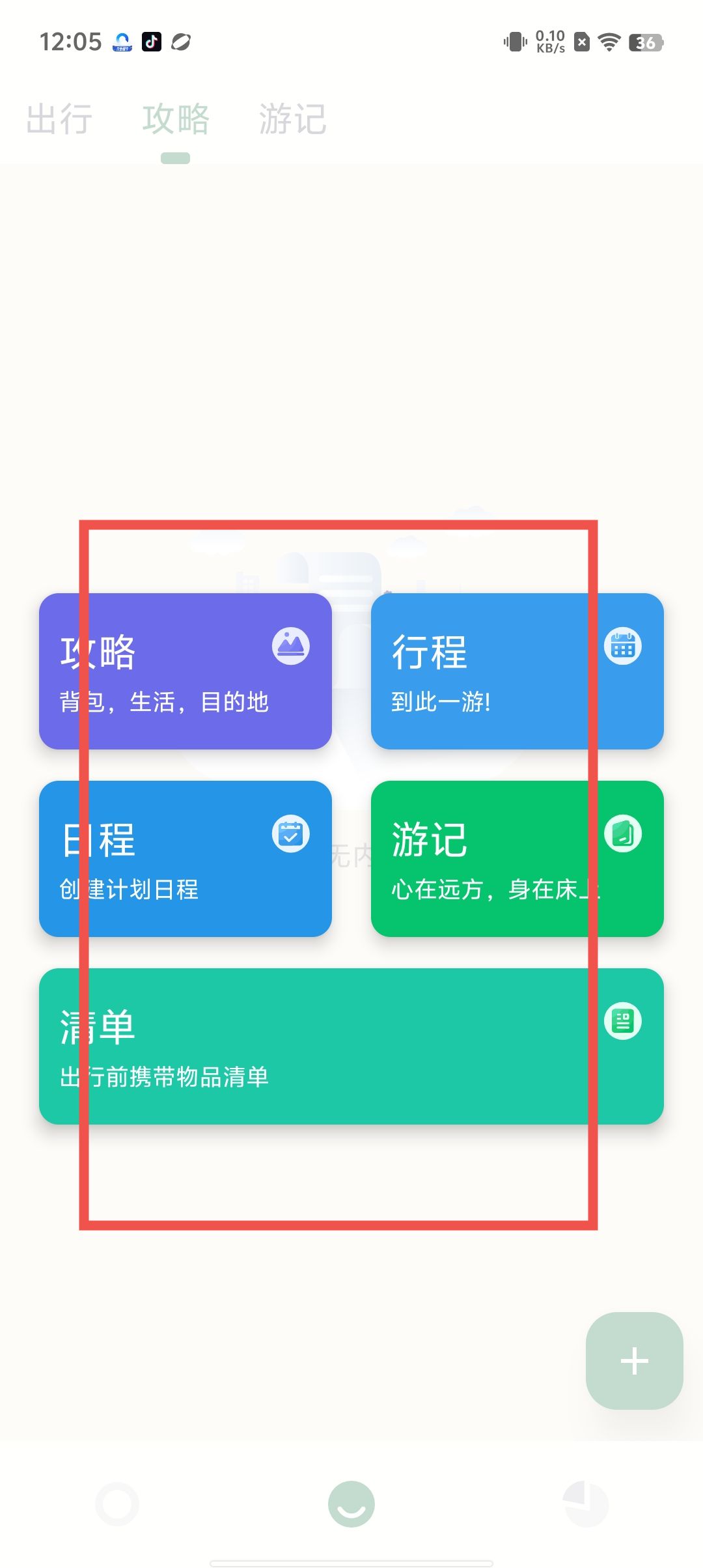
Task: Select the smiley face bottom tab
Action: pos(351,1504)
